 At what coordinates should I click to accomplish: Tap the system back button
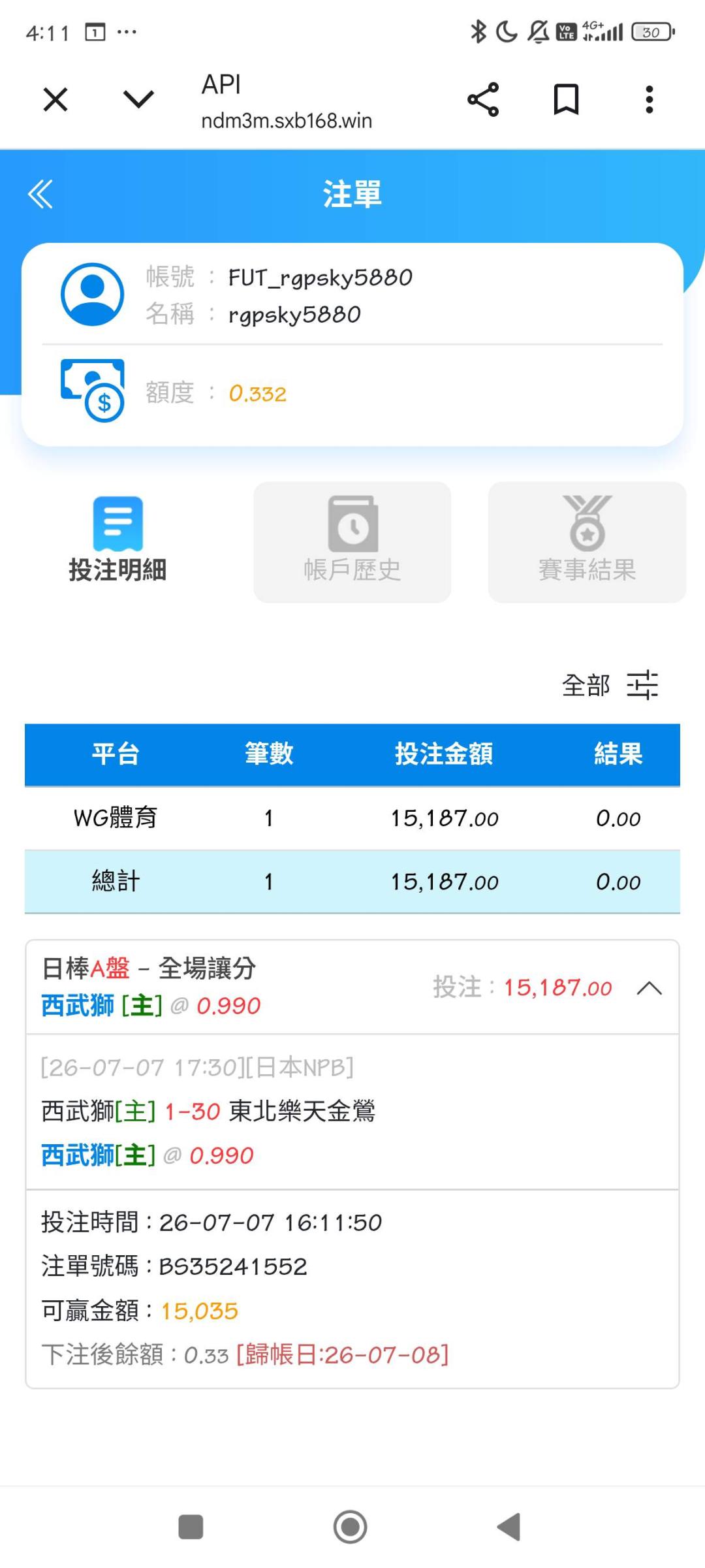509,1527
